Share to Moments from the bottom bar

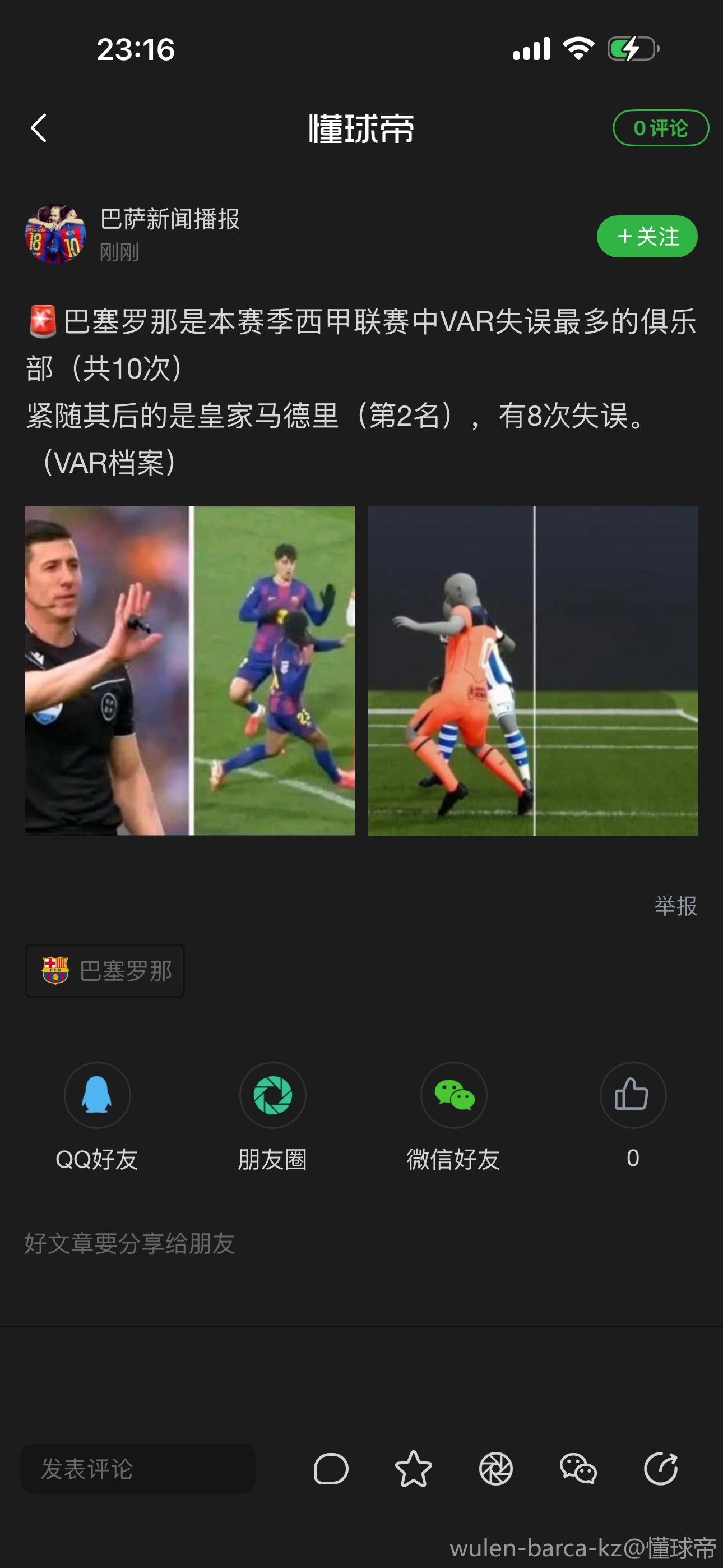(496, 1469)
